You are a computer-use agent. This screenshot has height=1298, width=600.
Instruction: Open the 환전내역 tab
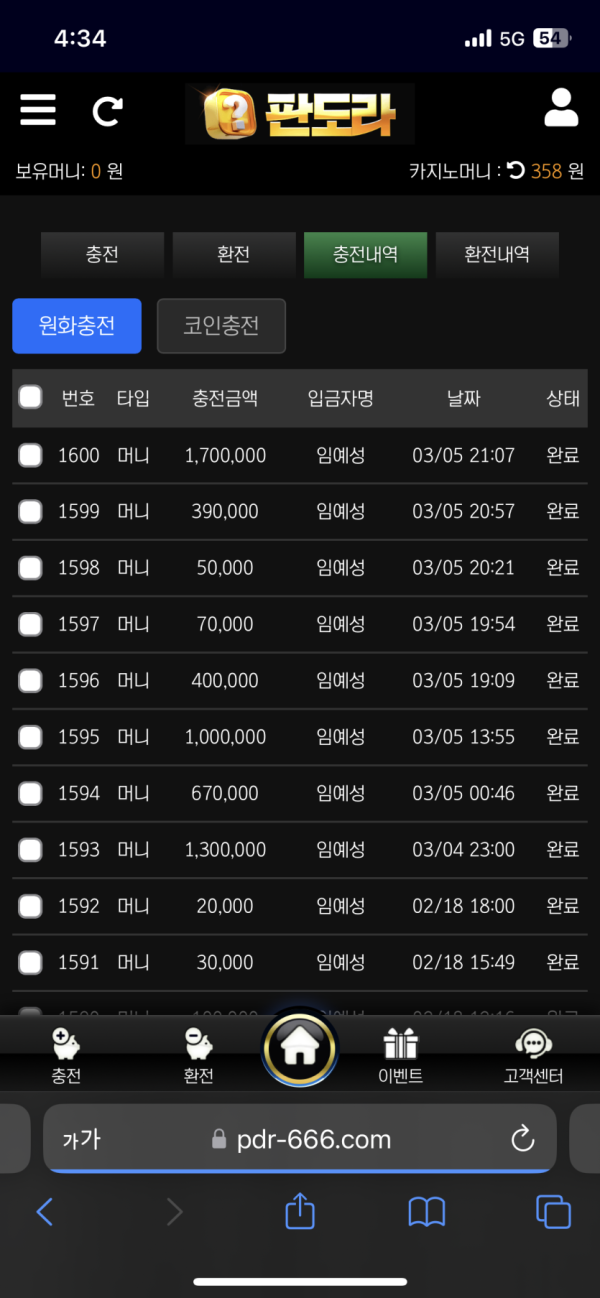point(497,254)
